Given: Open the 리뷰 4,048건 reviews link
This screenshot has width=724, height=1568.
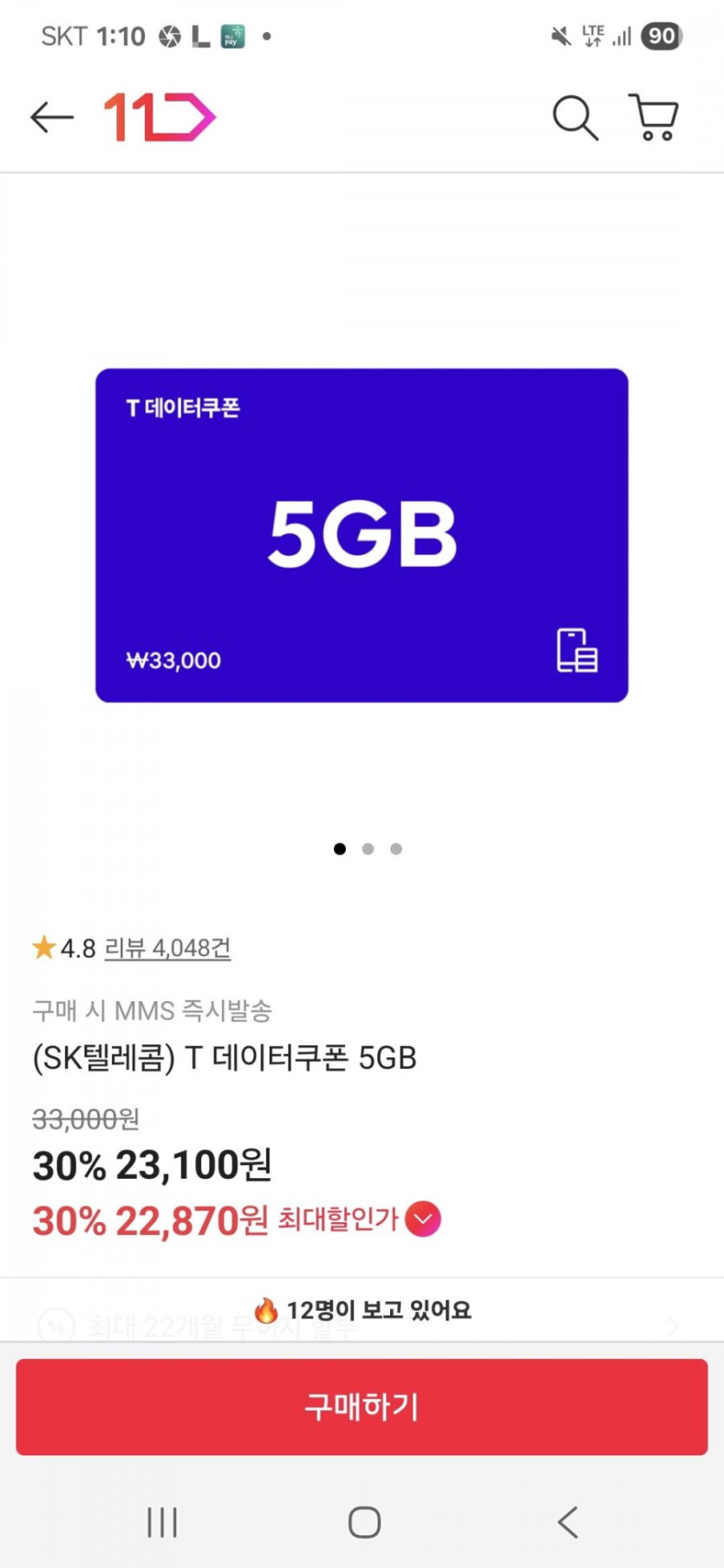Looking at the screenshot, I should point(167,948).
